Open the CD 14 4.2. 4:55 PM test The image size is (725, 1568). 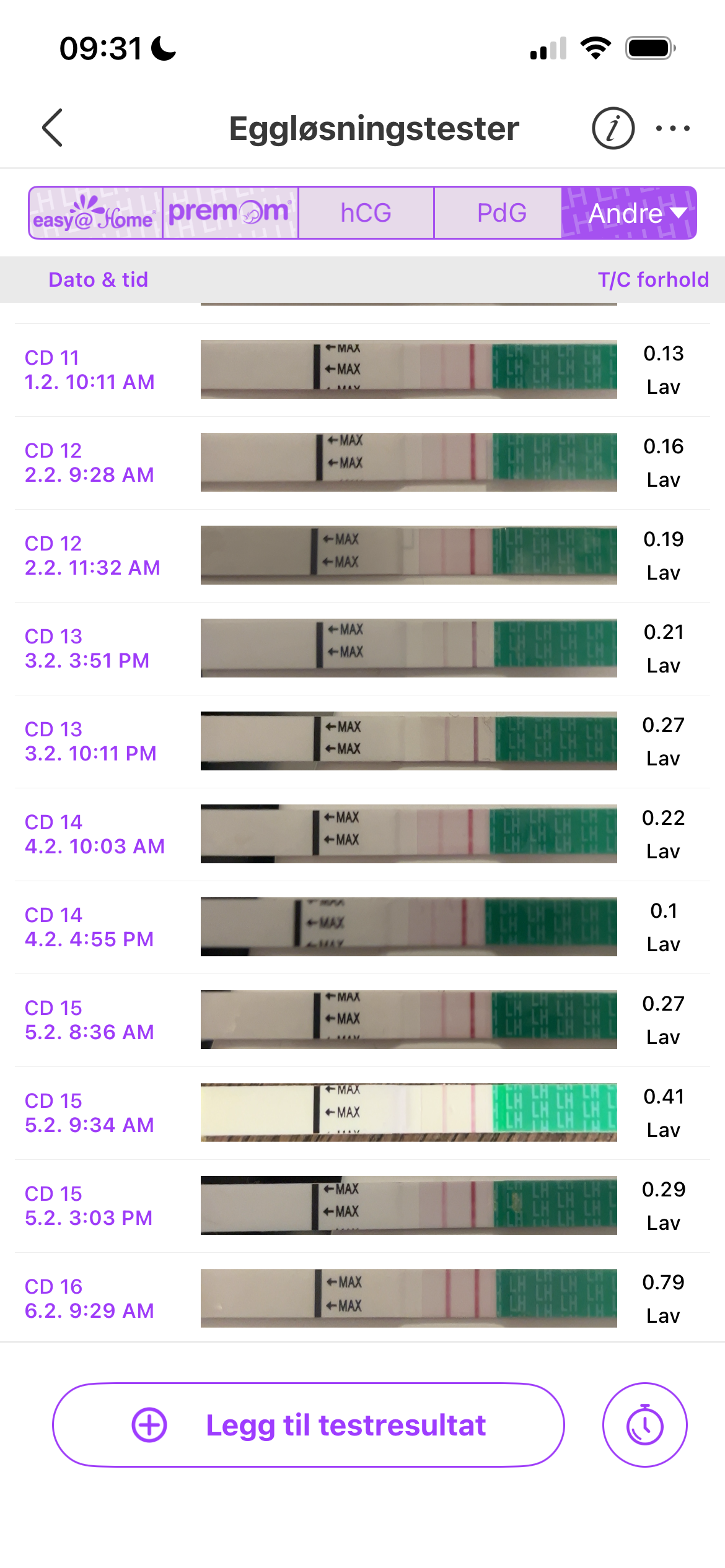click(362, 927)
